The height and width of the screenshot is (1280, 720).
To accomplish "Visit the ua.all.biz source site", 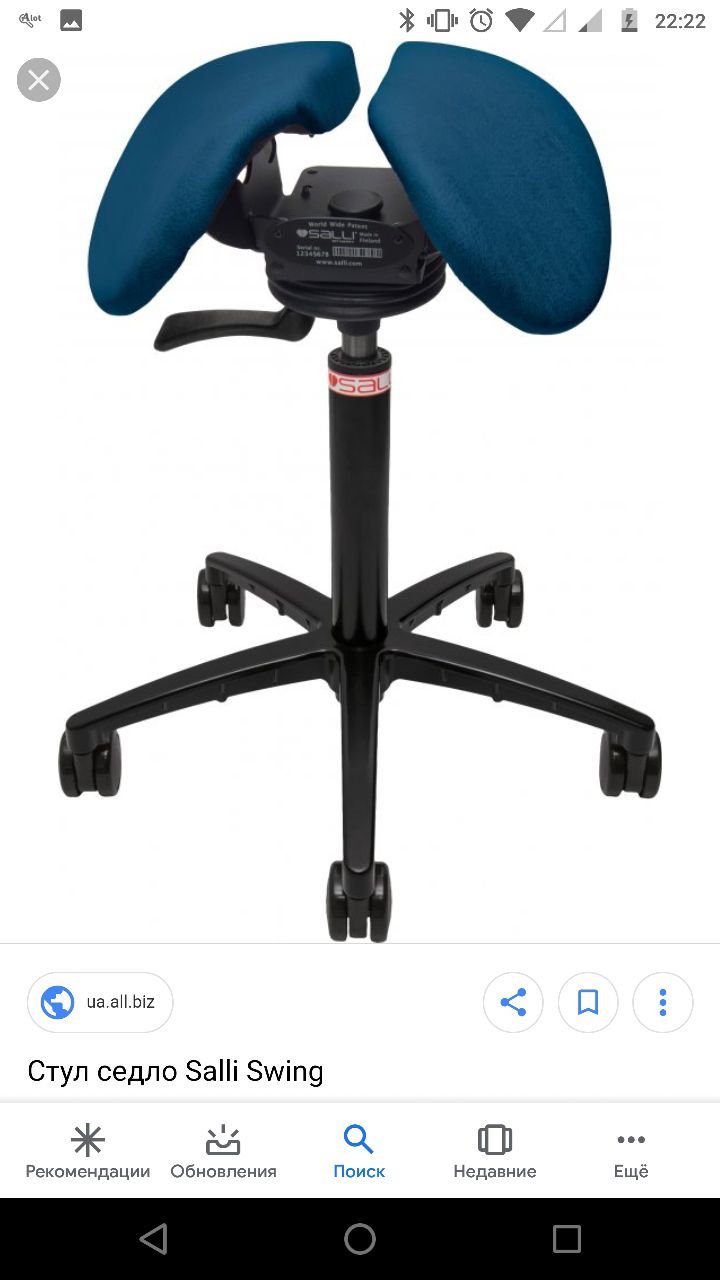I will pos(100,1002).
